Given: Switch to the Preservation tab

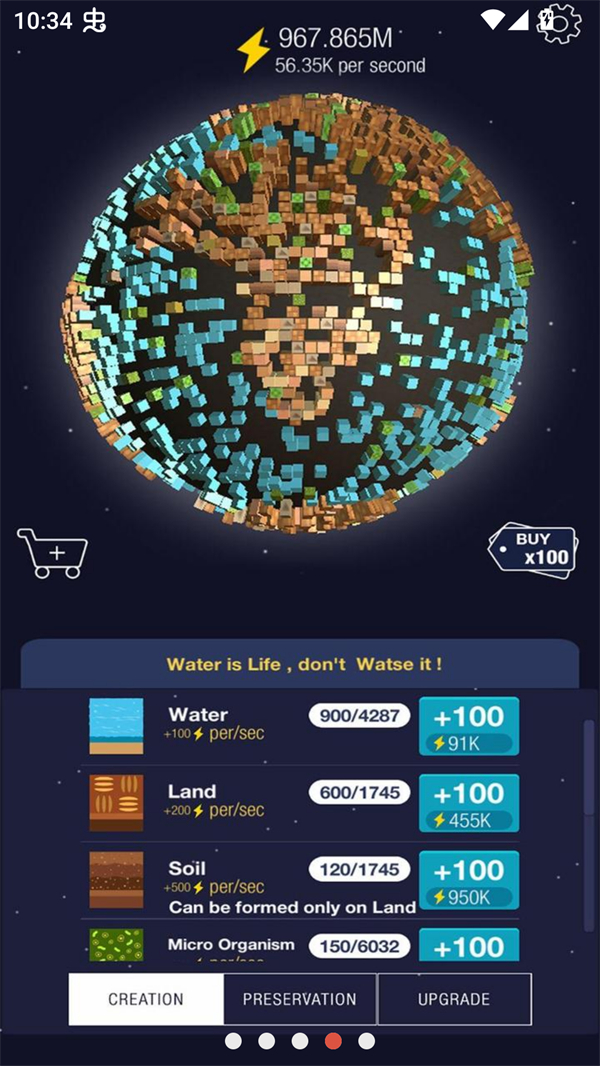Looking at the screenshot, I should coord(299,999).
